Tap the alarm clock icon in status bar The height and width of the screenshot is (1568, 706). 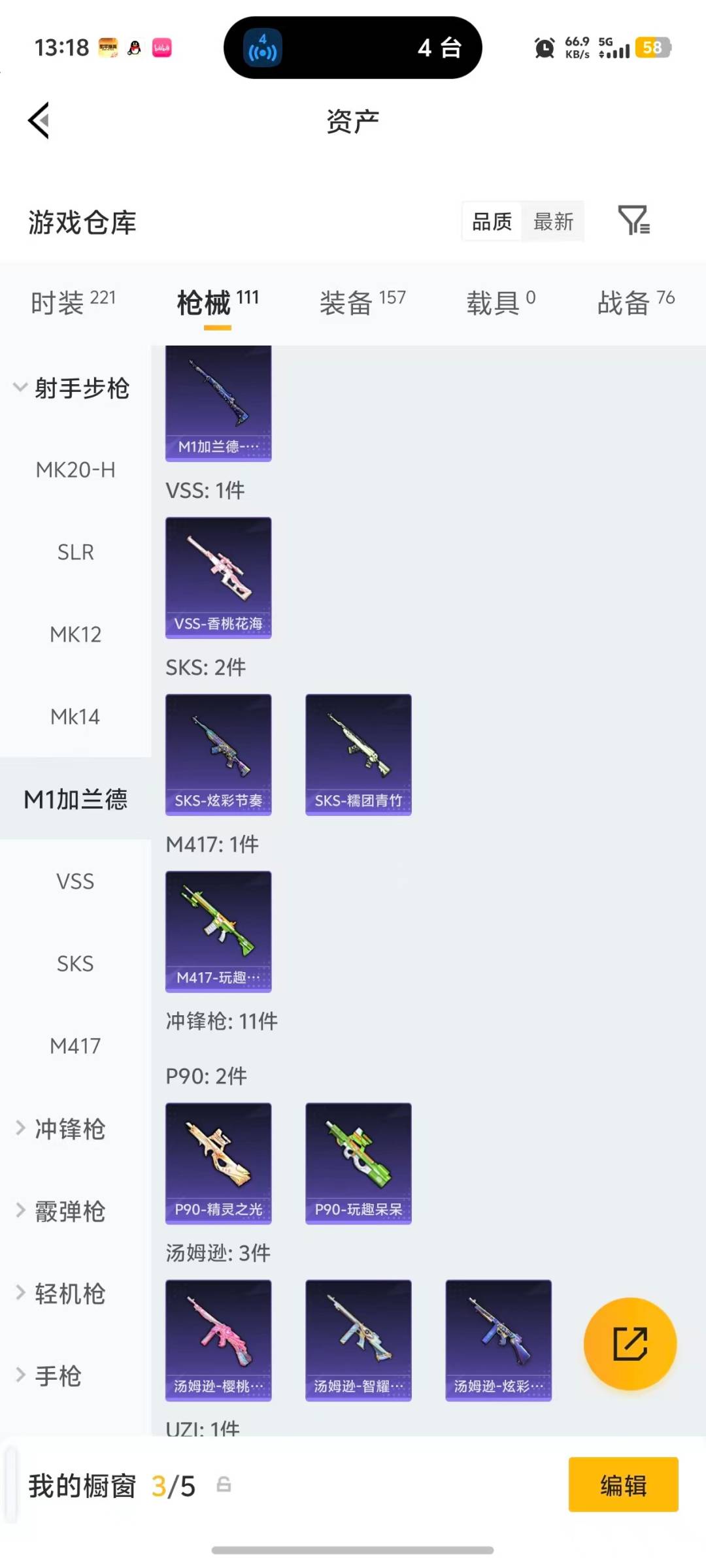543,48
